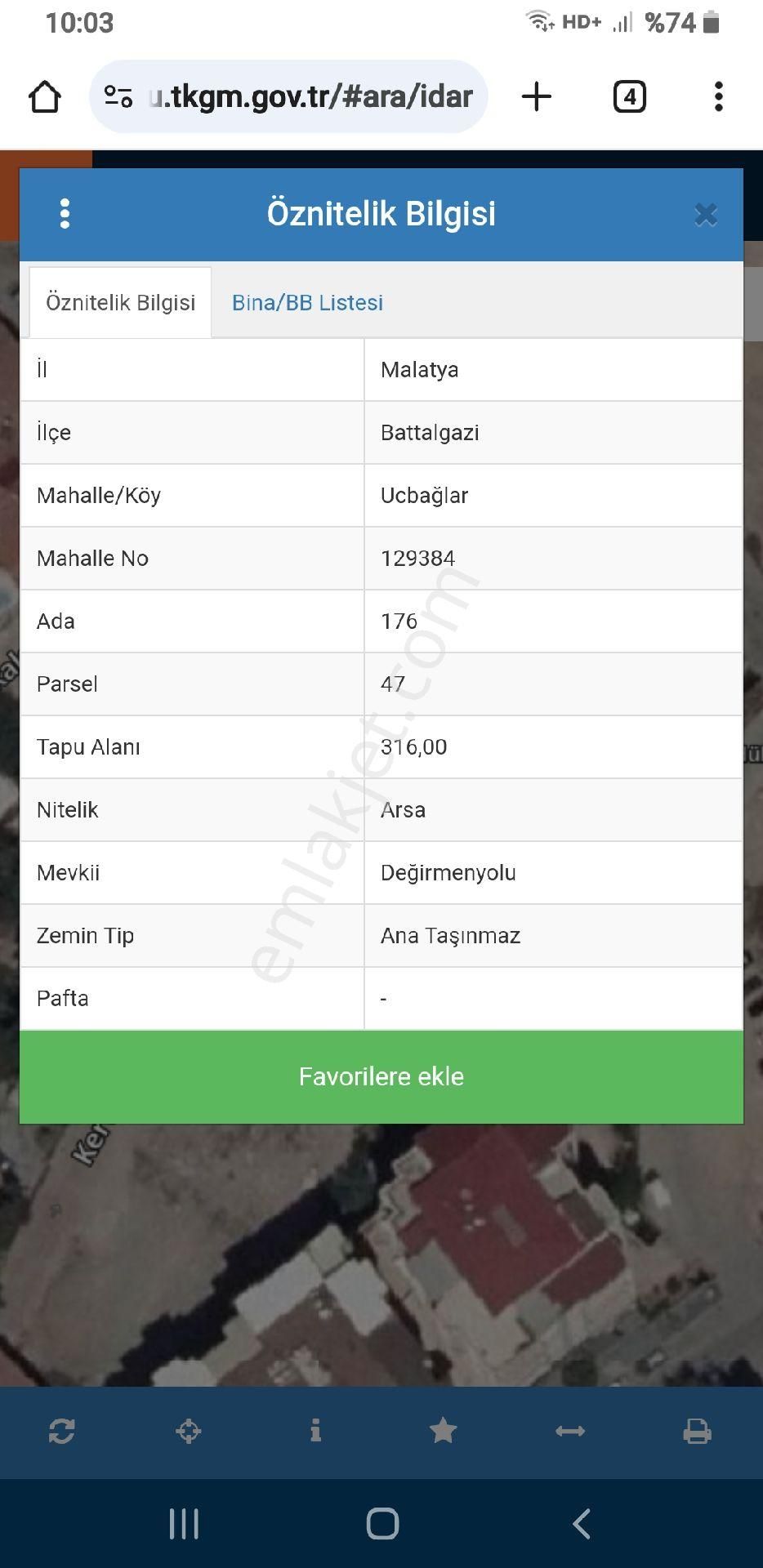Select the Öznitelik Bilgisi tab
This screenshot has height=1568, width=763.
121,303
